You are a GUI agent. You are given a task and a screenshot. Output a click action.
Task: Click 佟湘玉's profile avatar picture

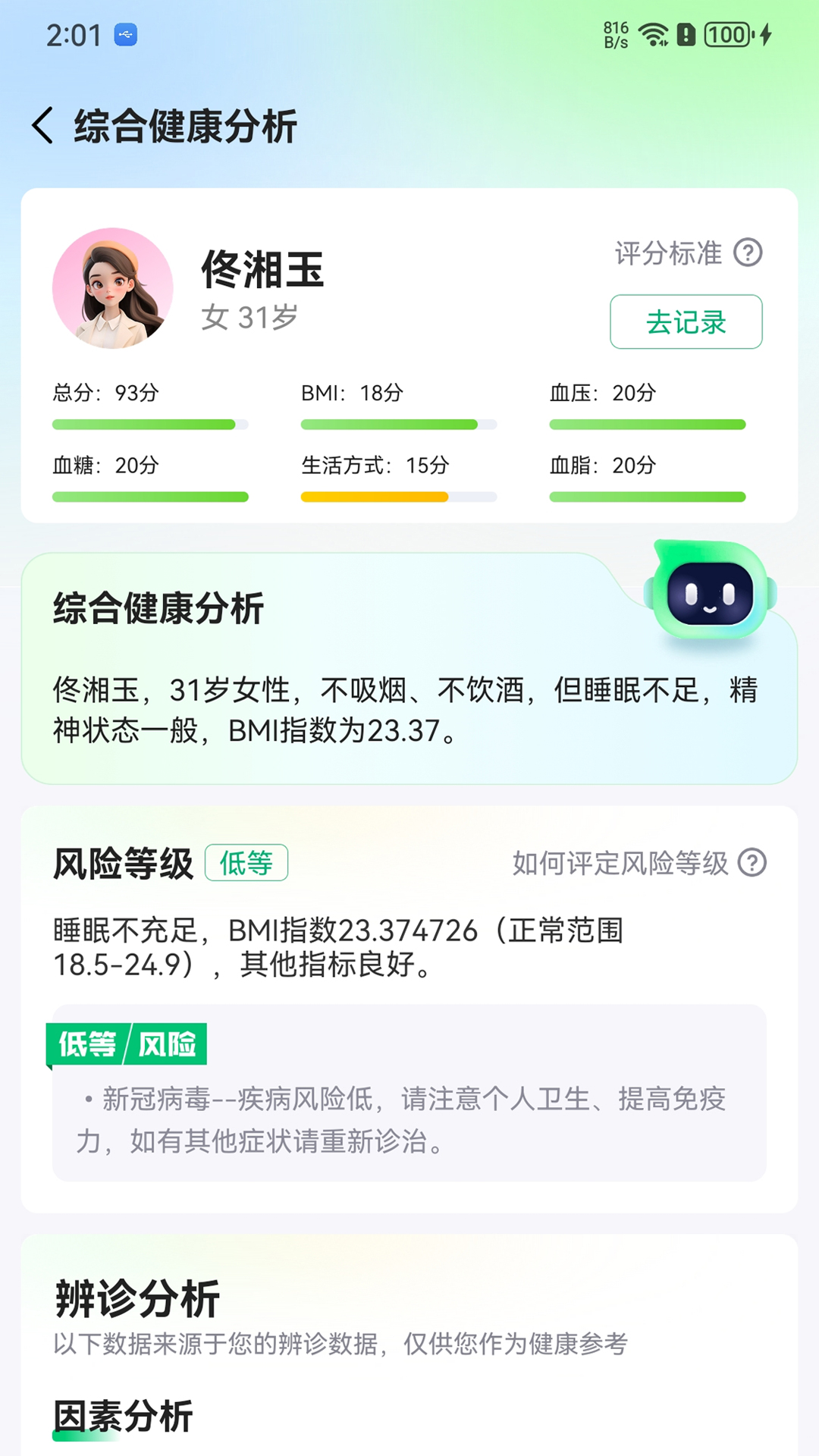click(113, 287)
